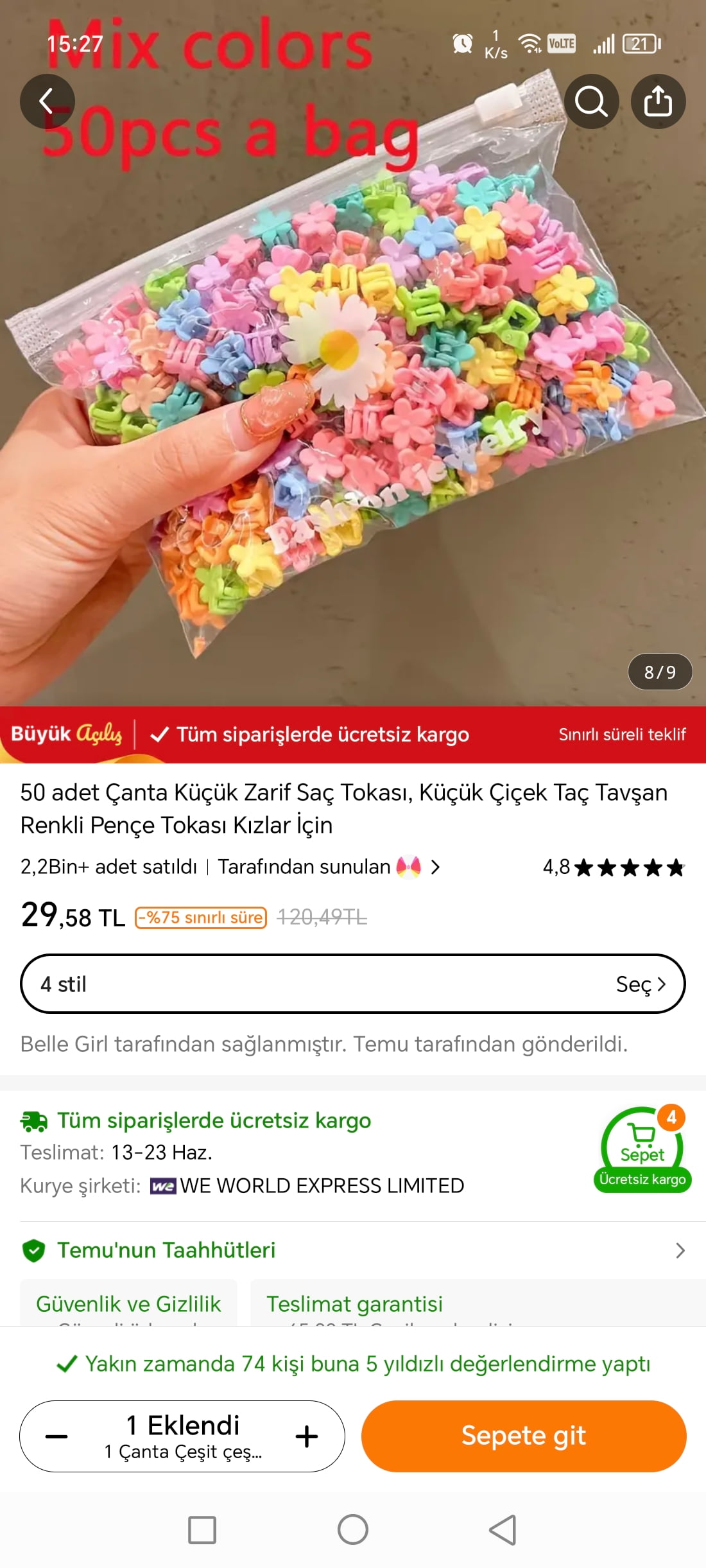Open the seller link Tarafından sunulan
This screenshot has height=1568, width=706.
(x=329, y=867)
